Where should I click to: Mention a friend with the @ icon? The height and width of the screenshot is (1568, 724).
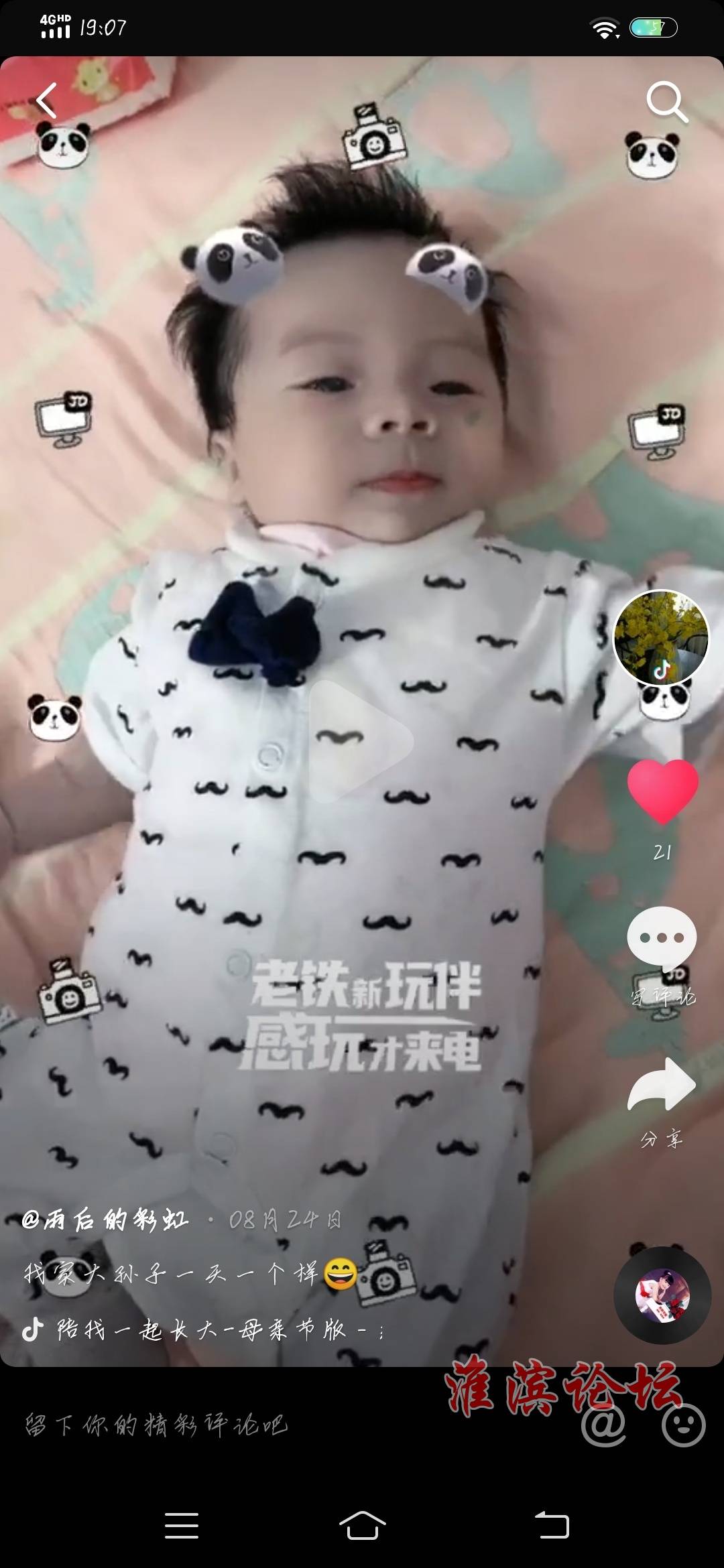click(x=603, y=1425)
